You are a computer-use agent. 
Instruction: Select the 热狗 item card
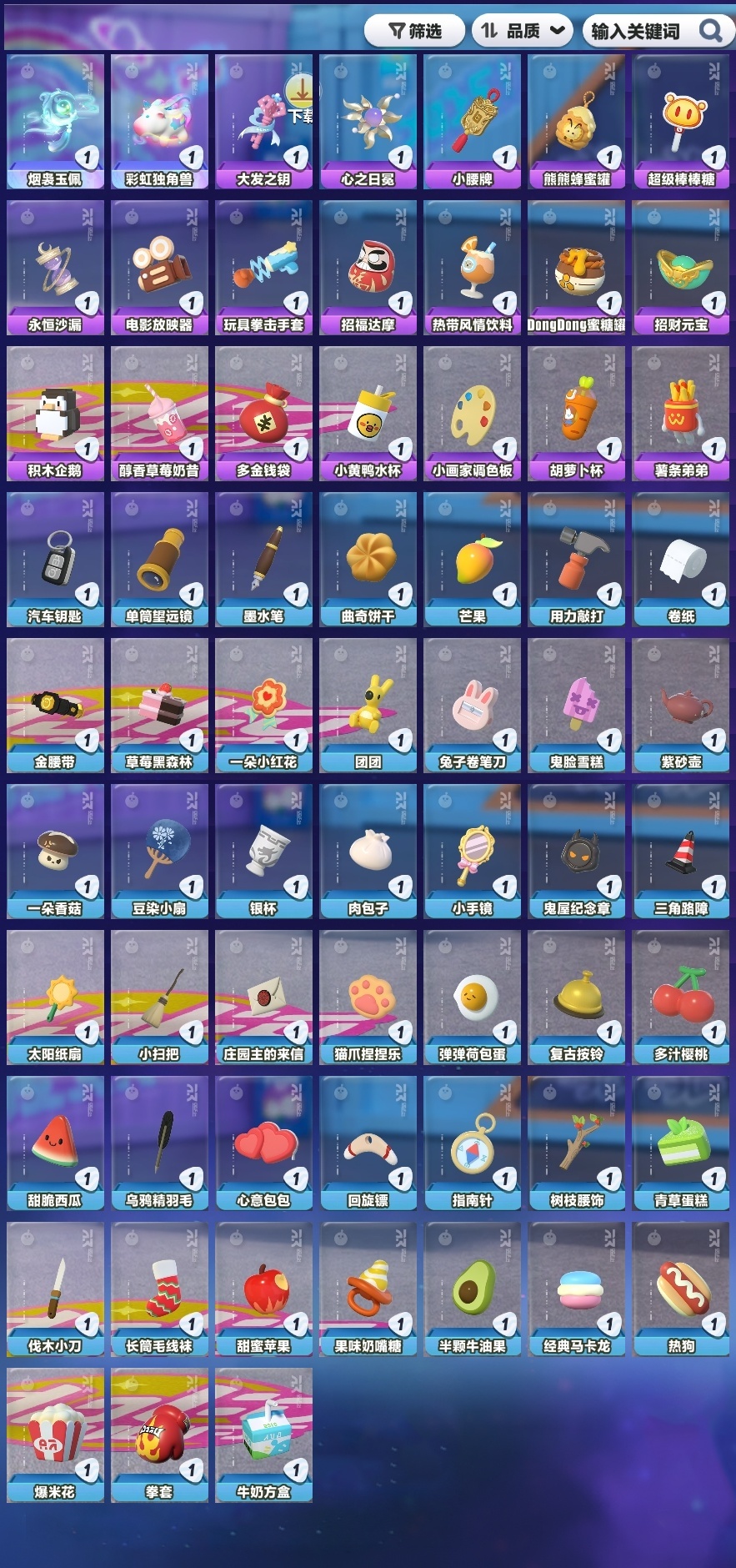[681, 1289]
